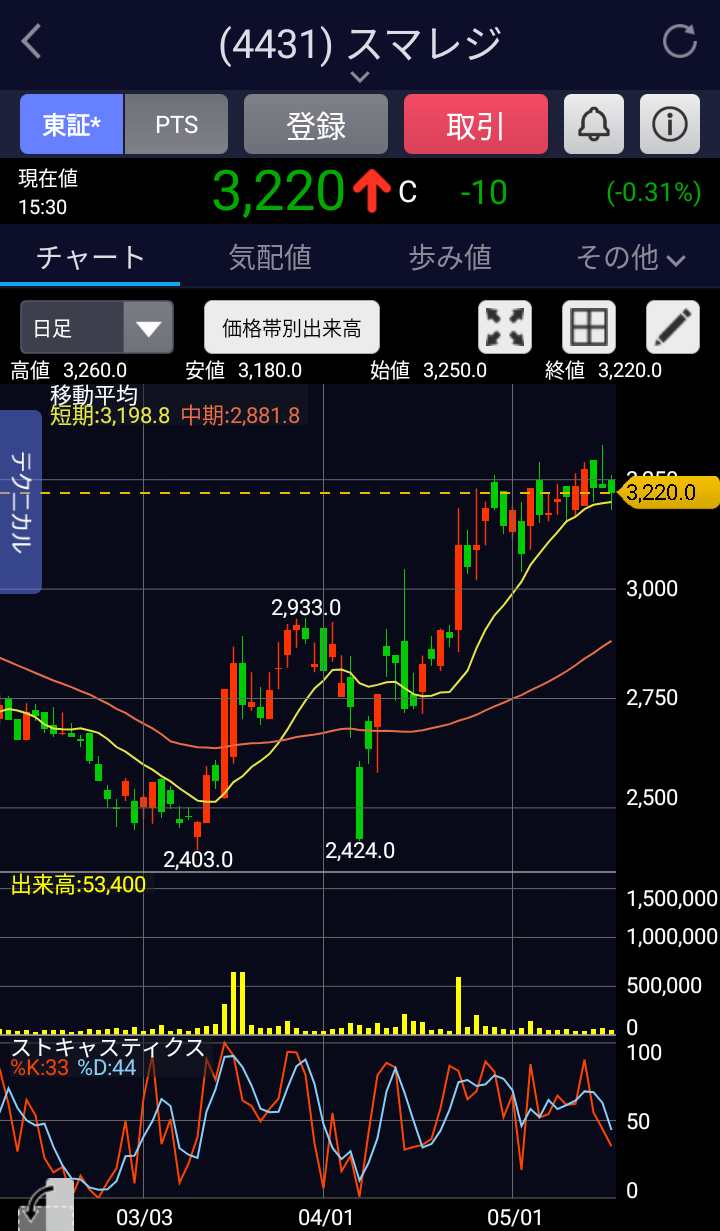Image resolution: width=720 pixels, height=1231 pixels.
Task: Tap the rotate icon at bottom left
Action: (45, 1206)
